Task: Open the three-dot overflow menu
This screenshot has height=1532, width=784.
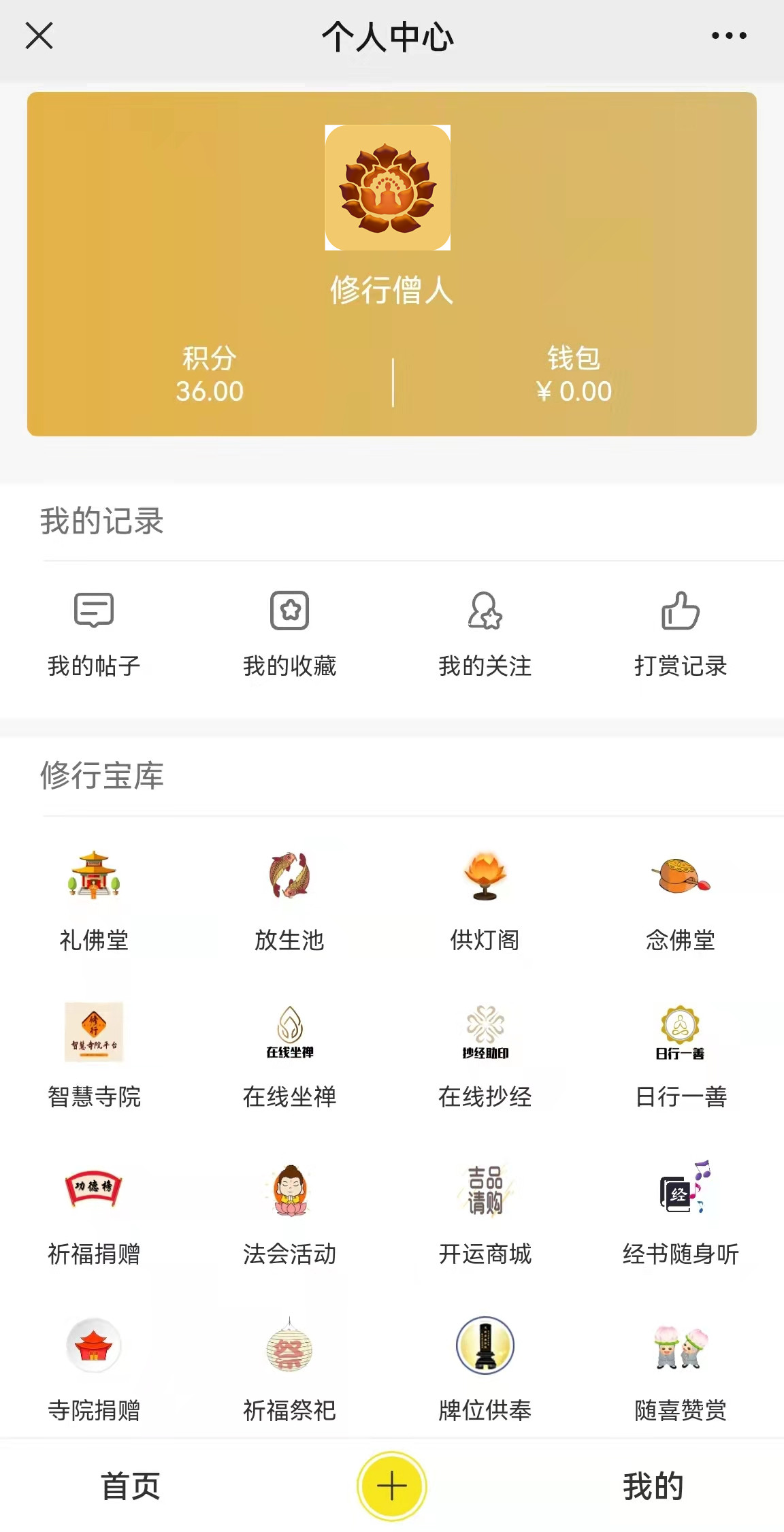Action: 729,36
